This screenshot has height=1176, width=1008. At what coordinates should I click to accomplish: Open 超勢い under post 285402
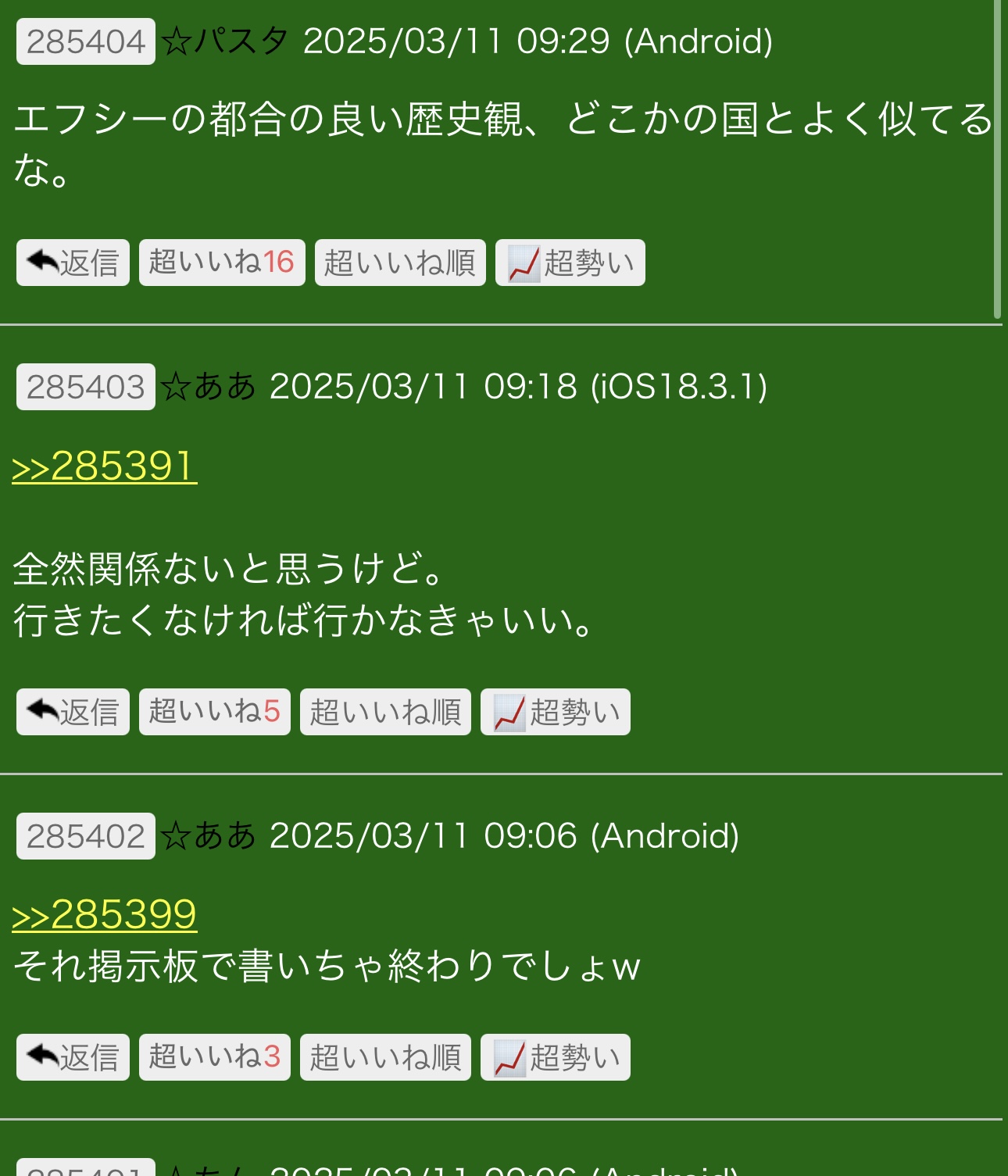pyautogui.click(x=555, y=1057)
